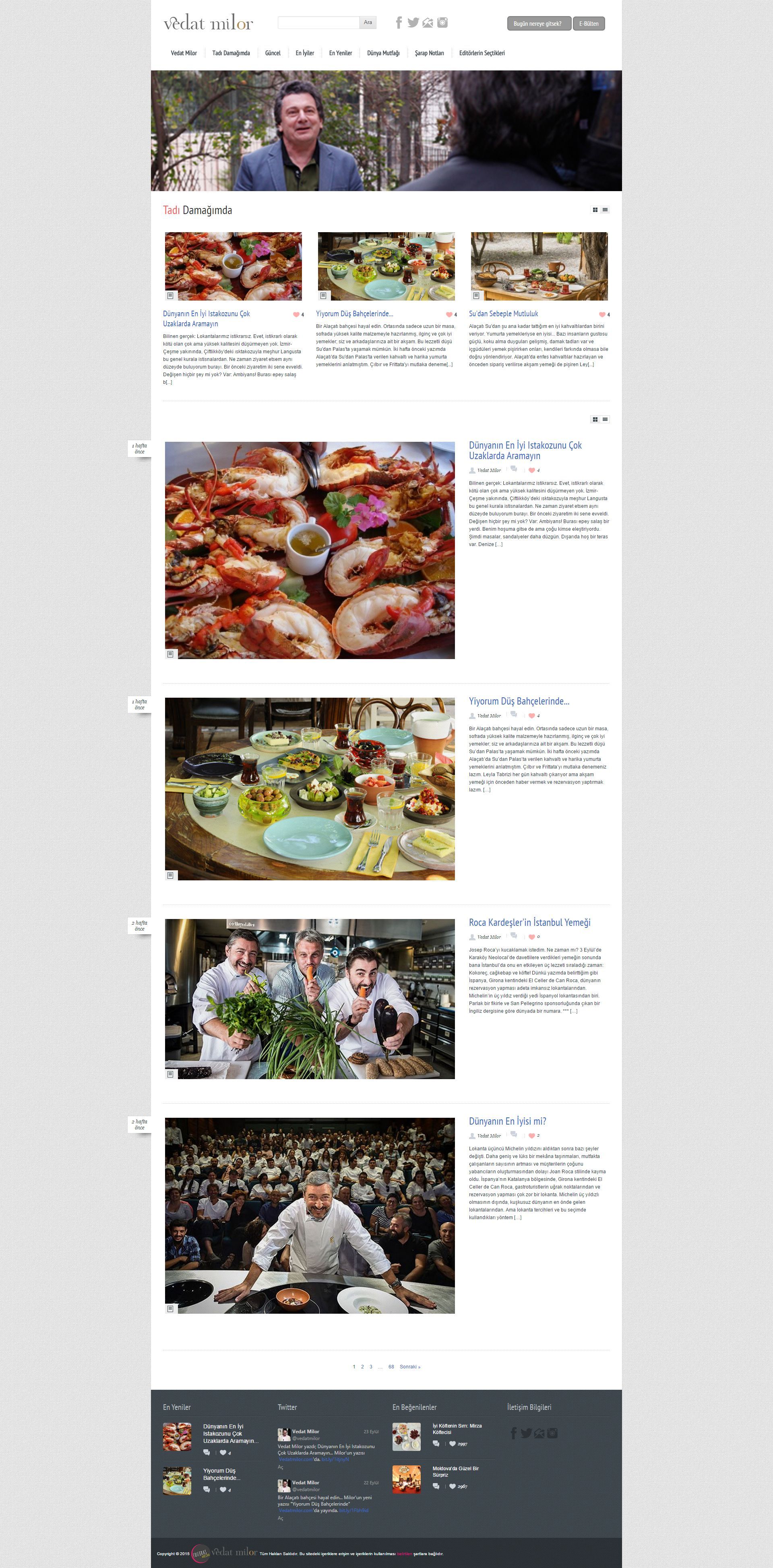This screenshot has width=773, height=1568.
Task: Open the E-Bülten button
Action: click(x=589, y=24)
